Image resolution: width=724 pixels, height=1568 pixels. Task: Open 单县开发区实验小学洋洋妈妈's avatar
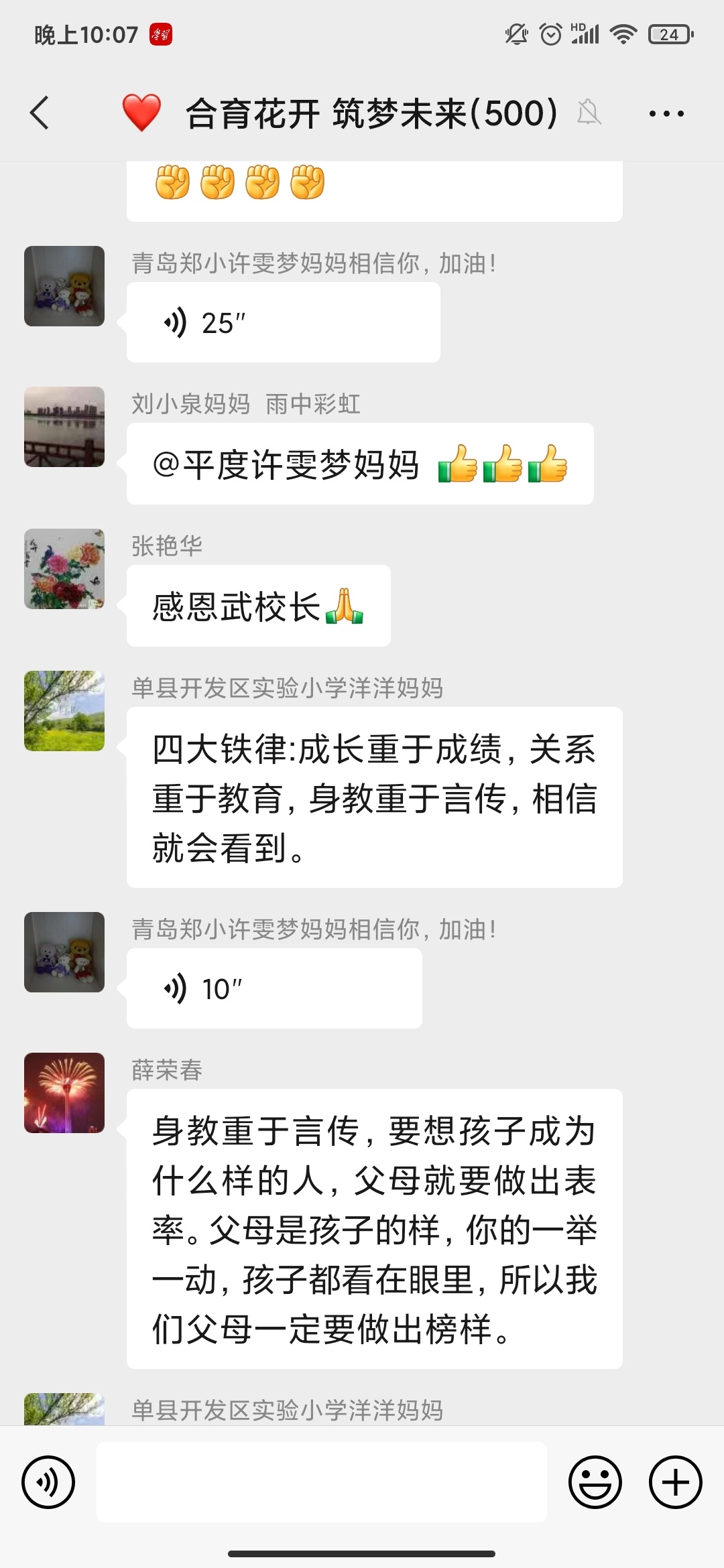coord(64,710)
